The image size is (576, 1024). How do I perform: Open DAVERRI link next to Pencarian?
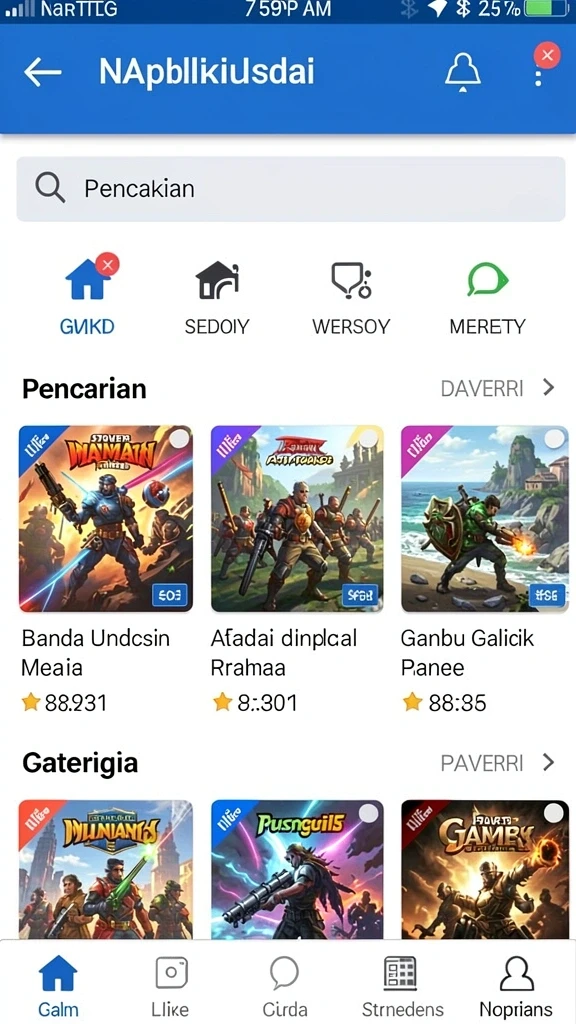(498, 389)
